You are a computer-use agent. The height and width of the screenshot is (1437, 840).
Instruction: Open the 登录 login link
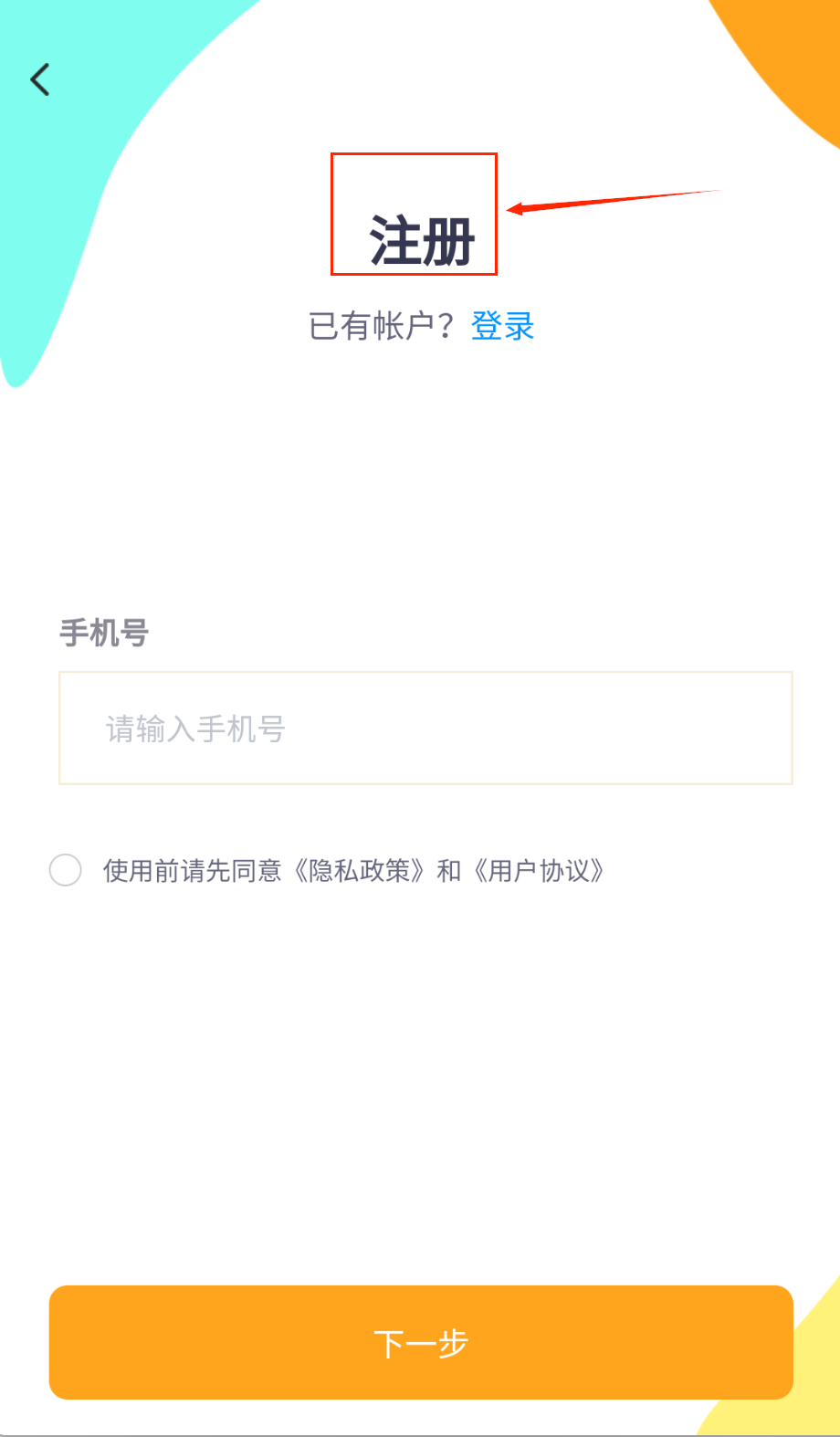click(x=502, y=326)
